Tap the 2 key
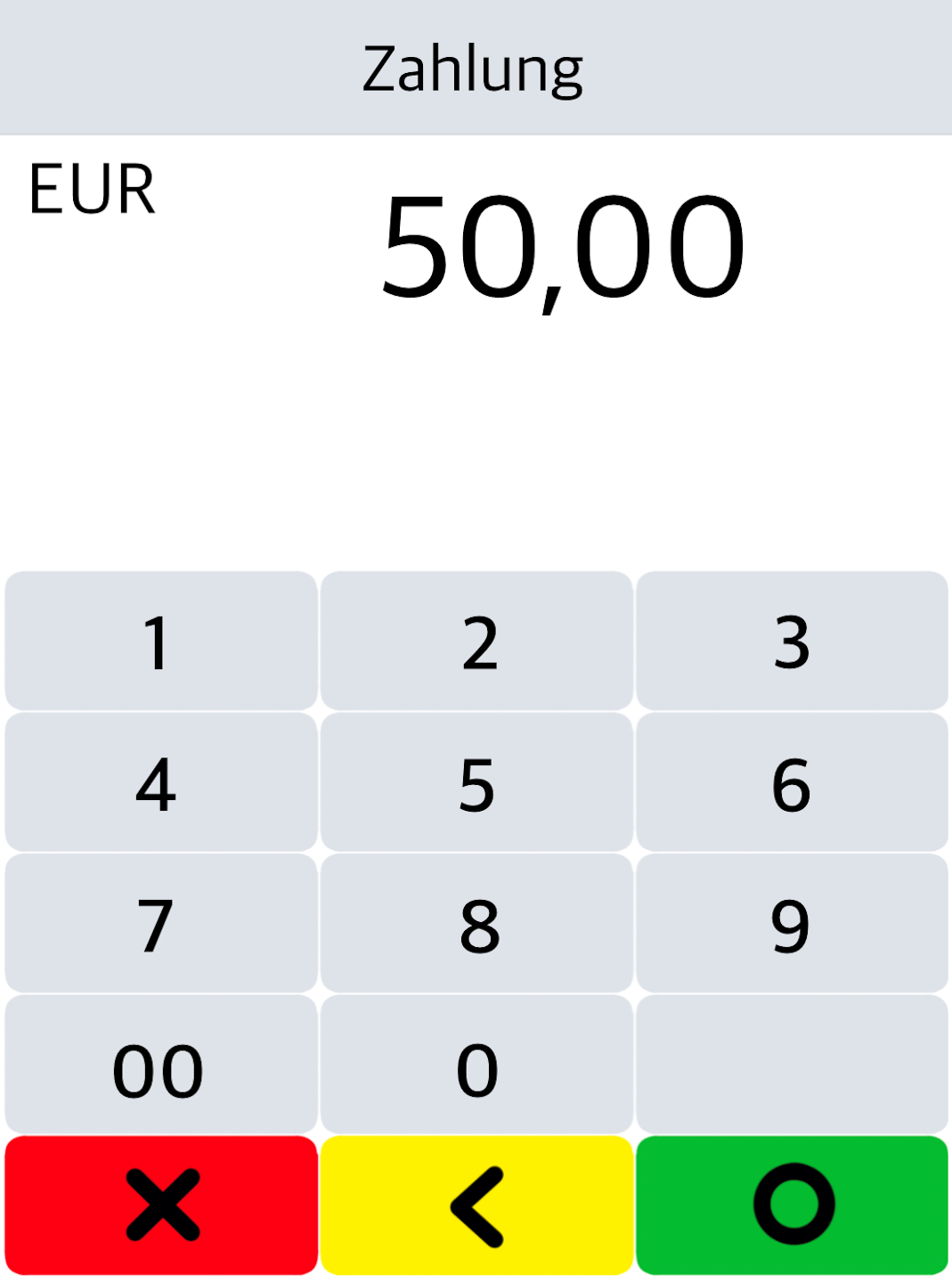The width and height of the screenshot is (952, 1283). pyautogui.click(x=476, y=641)
